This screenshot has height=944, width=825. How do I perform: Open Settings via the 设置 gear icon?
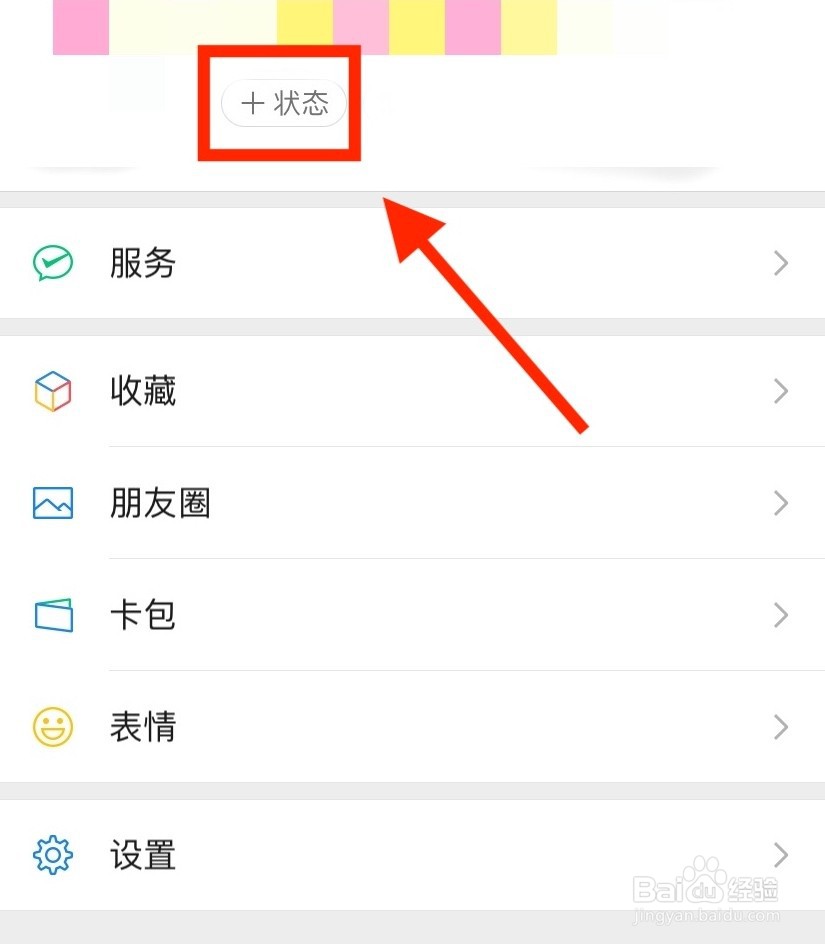pos(52,855)
